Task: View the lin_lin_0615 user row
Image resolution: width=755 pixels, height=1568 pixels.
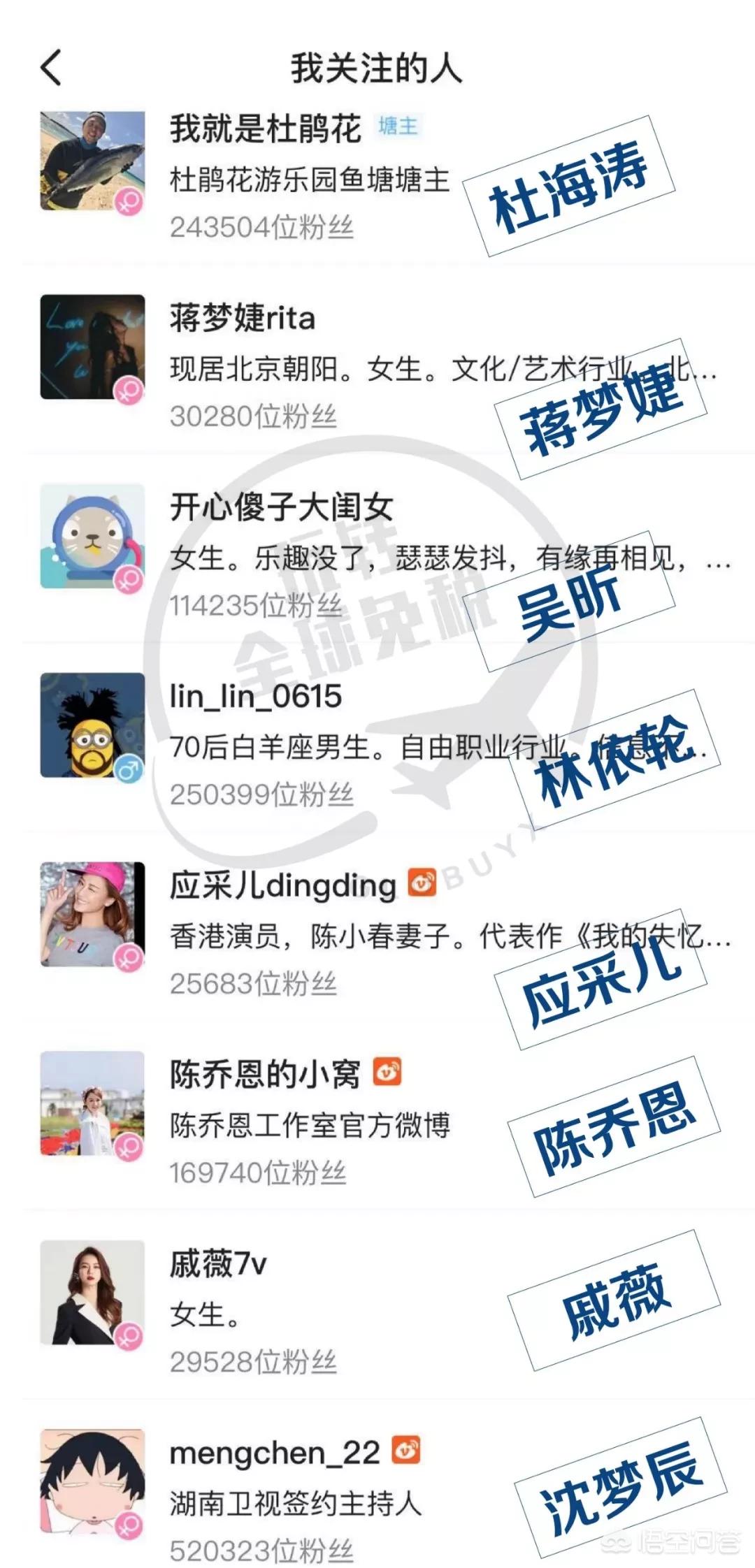Action: [377, 737]
